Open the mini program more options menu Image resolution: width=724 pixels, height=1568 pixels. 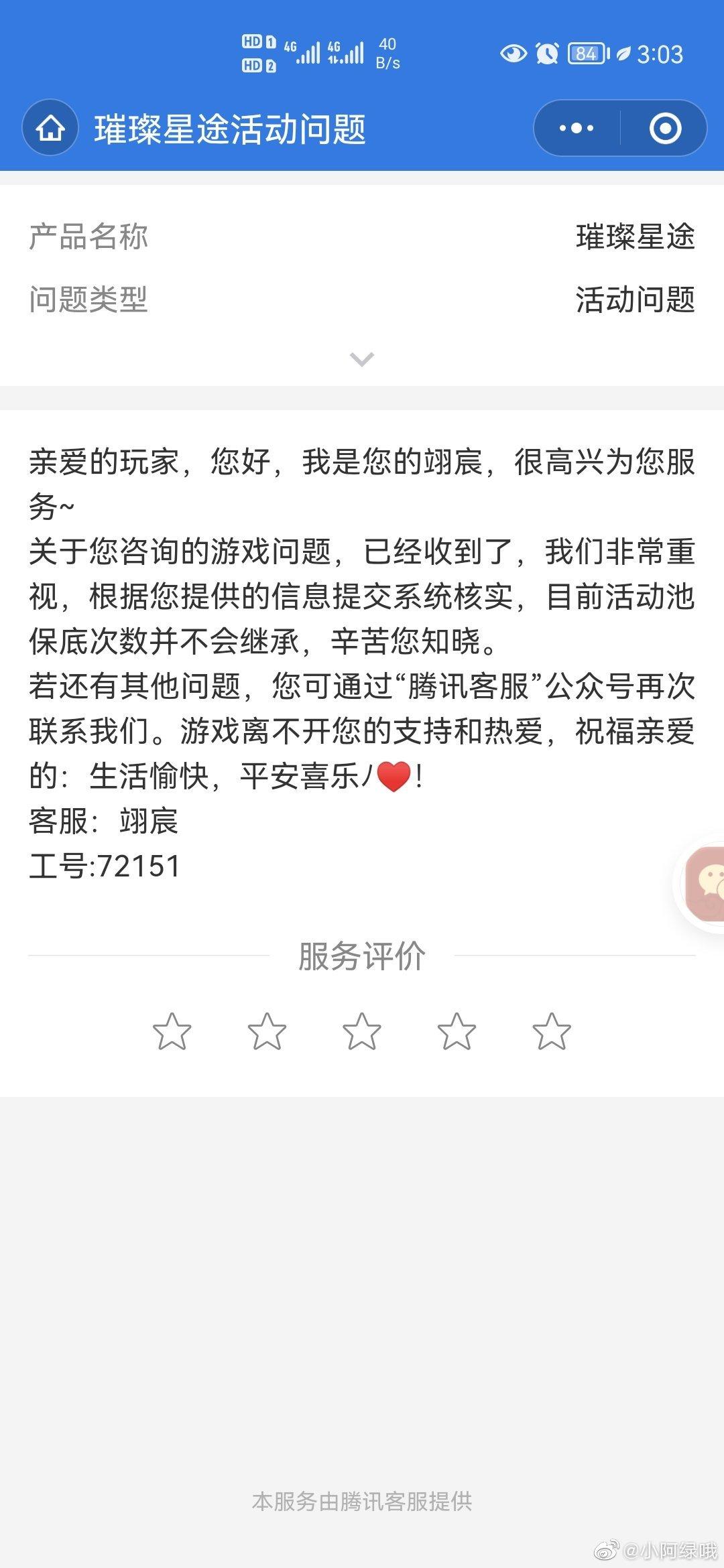[x=577, y=128]
